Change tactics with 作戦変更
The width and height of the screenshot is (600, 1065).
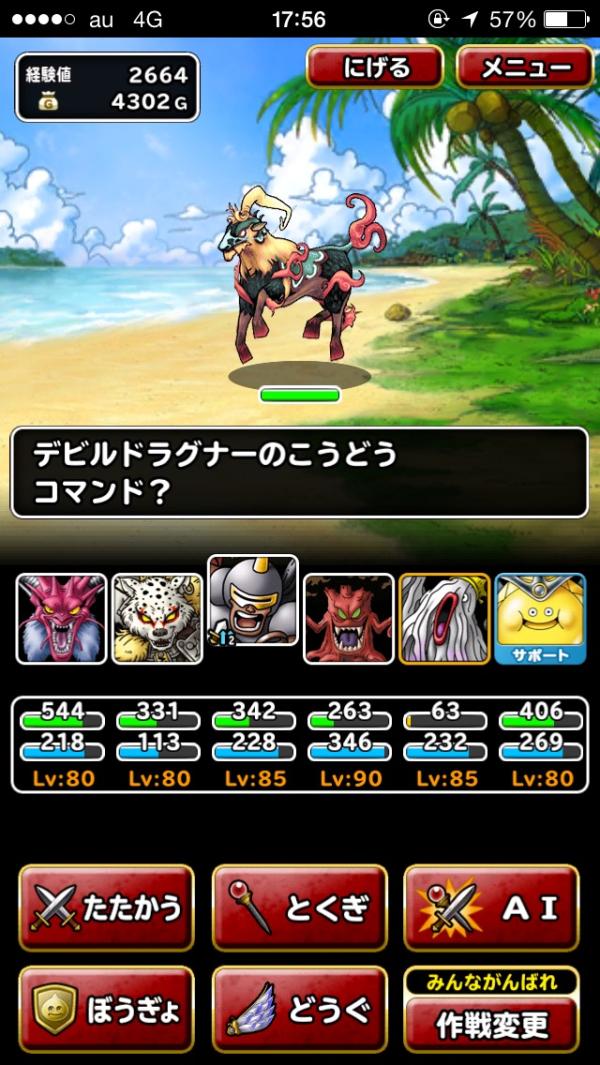click(491, 1022)
